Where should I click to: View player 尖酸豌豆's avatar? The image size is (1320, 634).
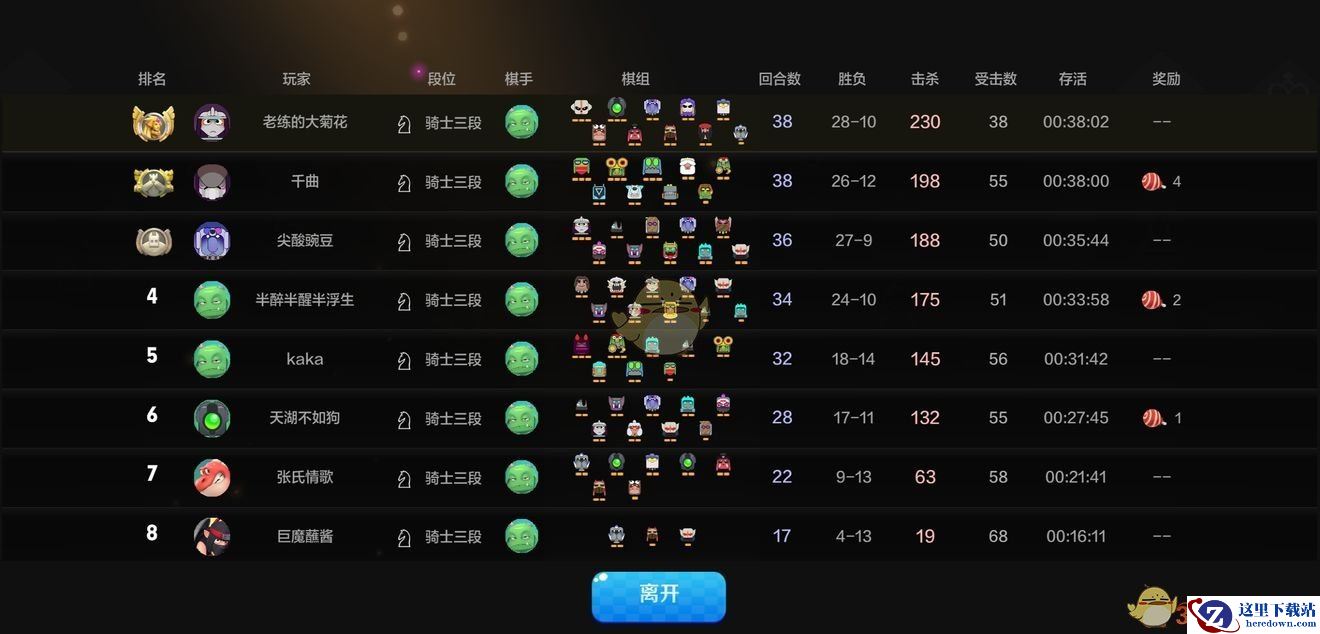212,241
